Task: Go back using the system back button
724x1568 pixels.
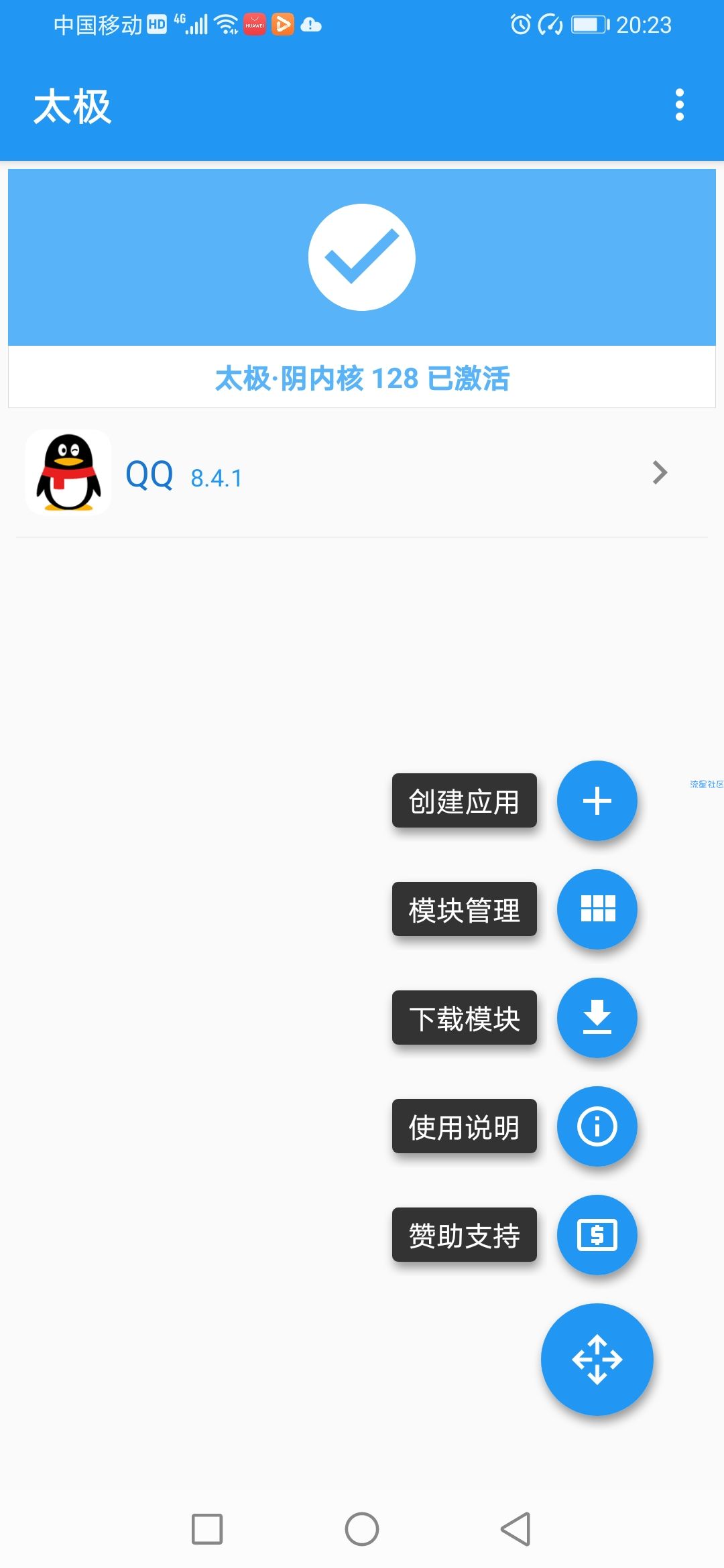Action: 516,1529
